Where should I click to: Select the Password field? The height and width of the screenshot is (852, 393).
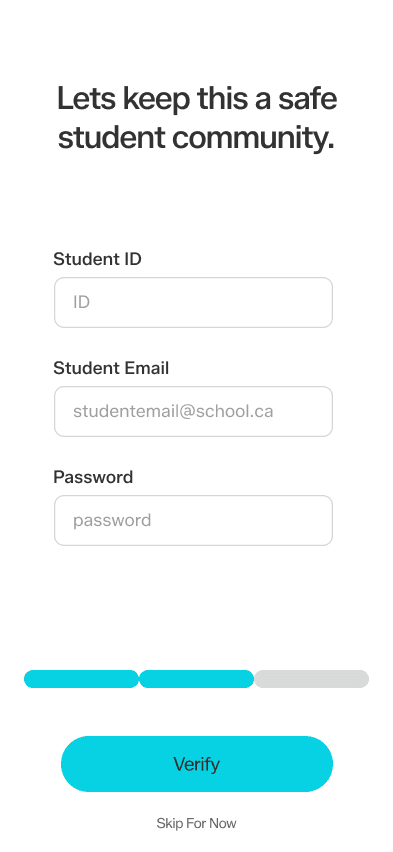click(x=194, y=520)
